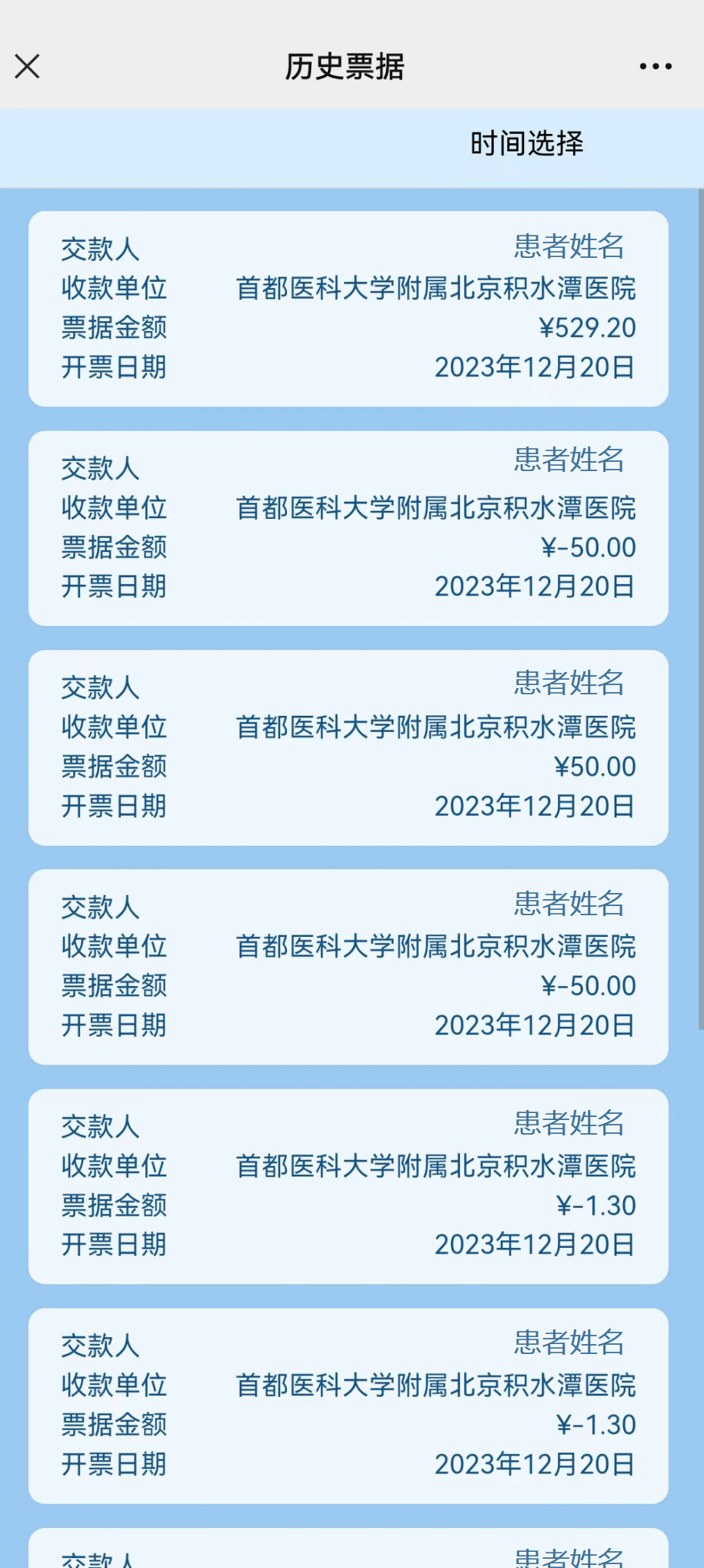Close the 历史票据 page with X icon
Viewport: 704px width, 1568px height.
tap(26, 66)
